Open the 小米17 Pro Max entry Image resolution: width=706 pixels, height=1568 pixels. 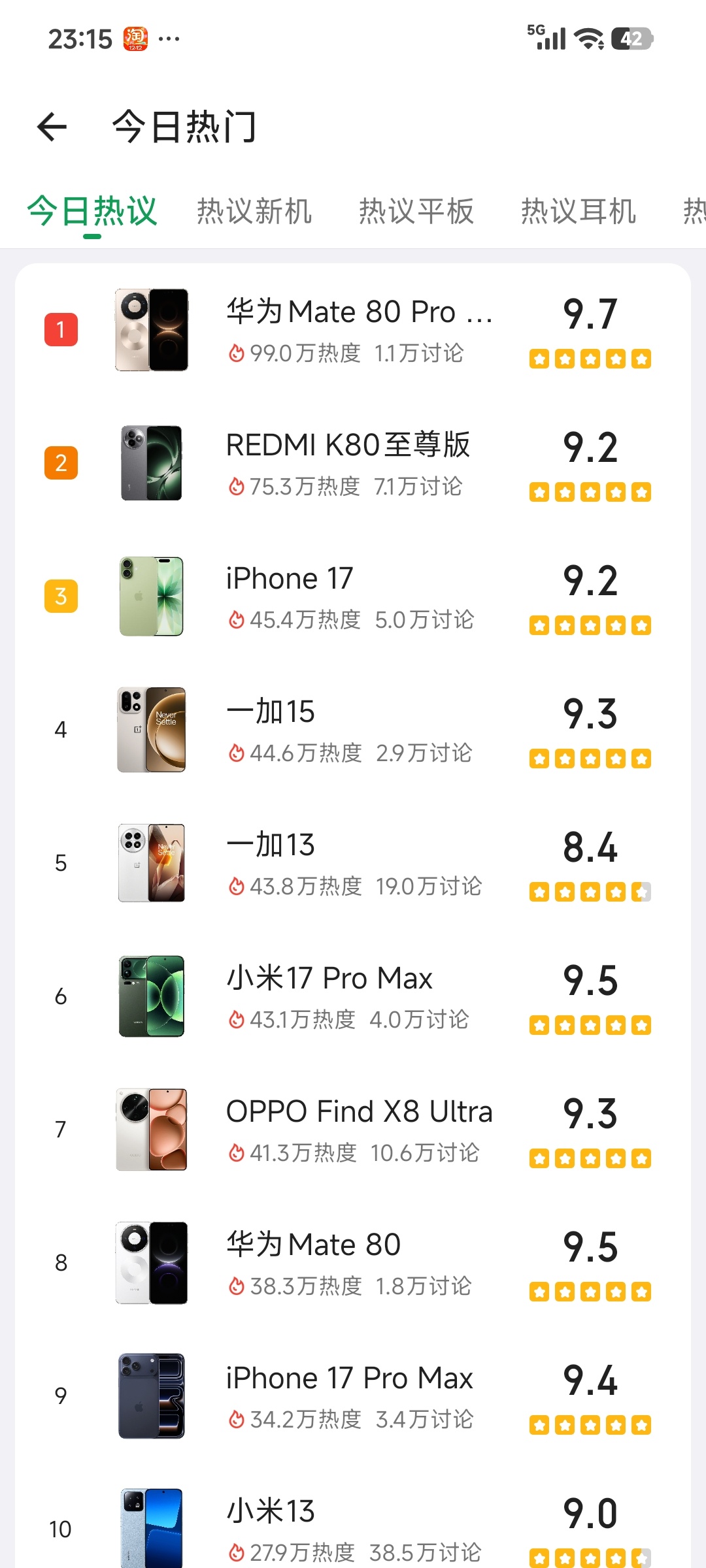(x=329, y=977)
